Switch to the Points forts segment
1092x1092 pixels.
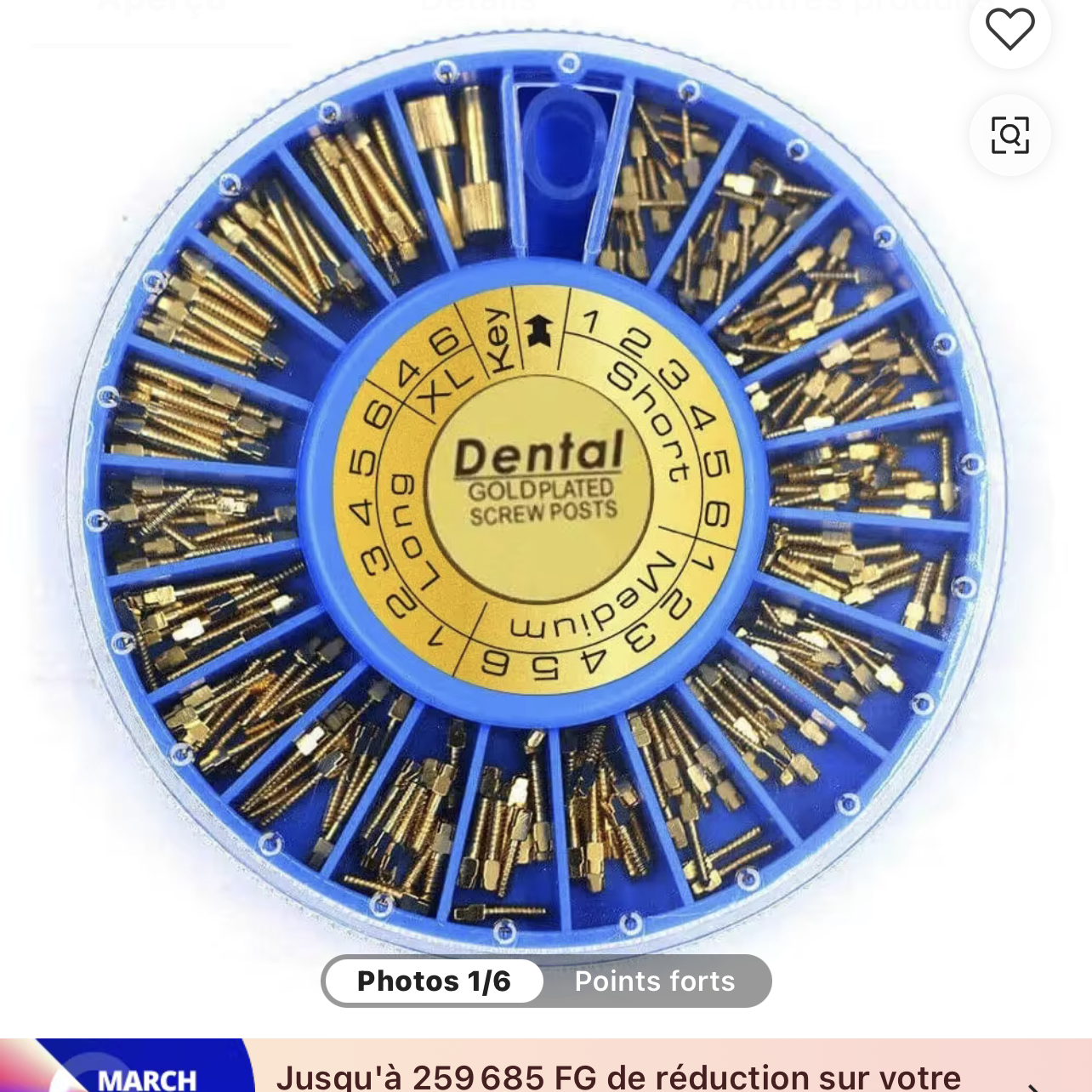coord(654,981)
